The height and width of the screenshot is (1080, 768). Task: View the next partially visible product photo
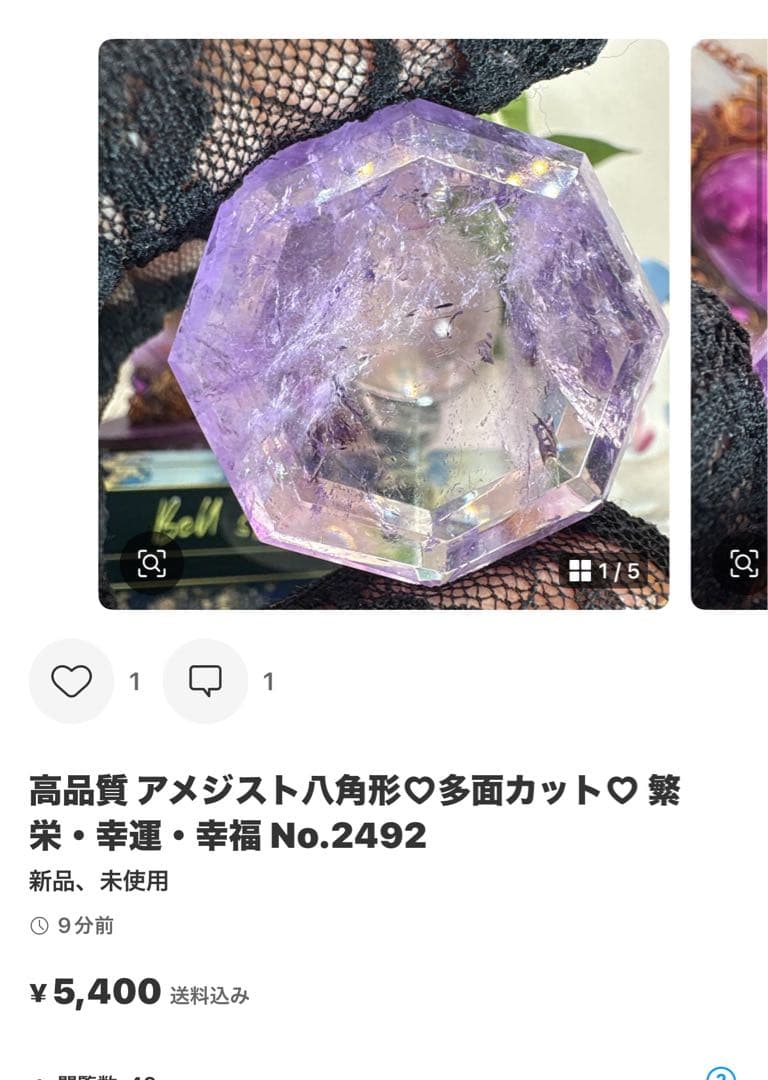coord(730,300)
